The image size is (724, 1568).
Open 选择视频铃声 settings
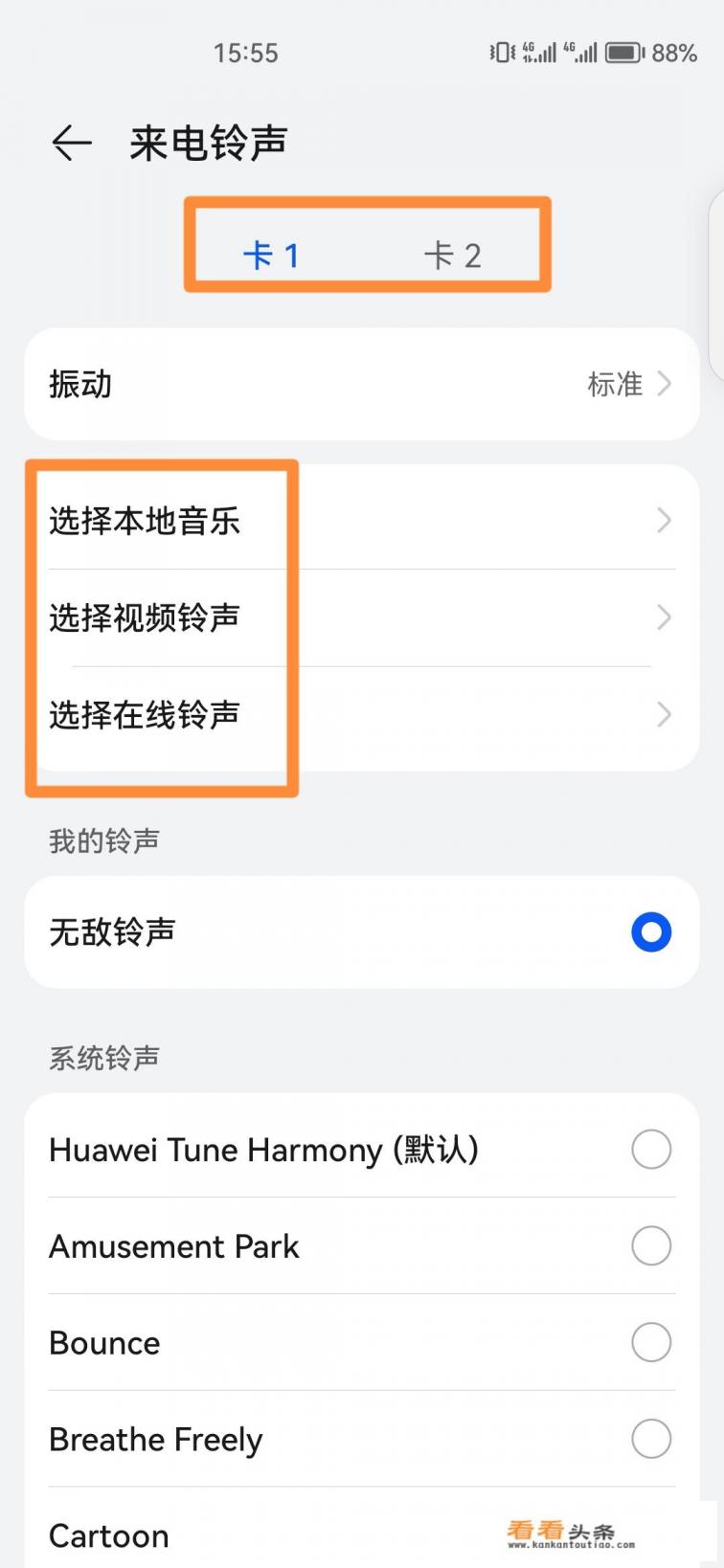362,617
